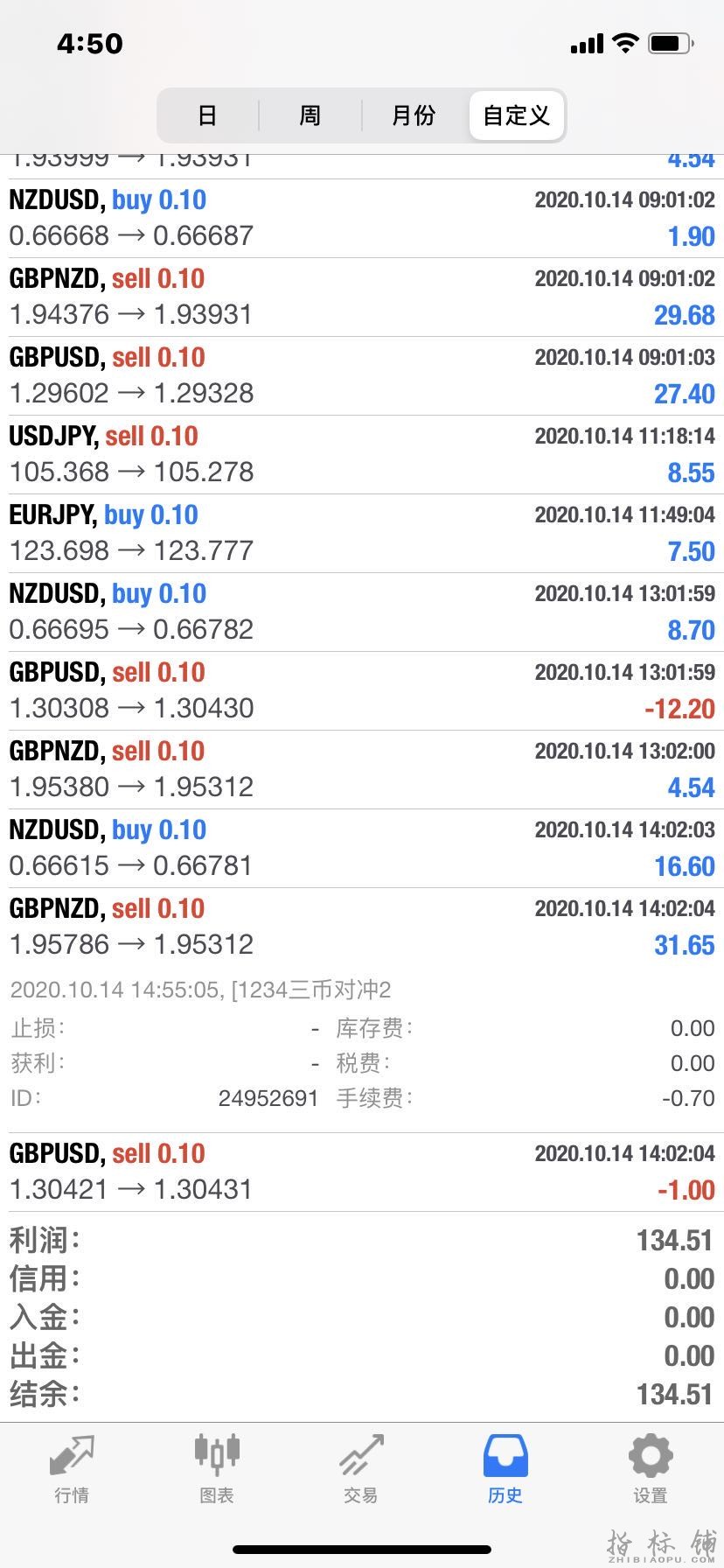Collapse the GBPNZD sell trade with 31.65 profit
Viewport: 724px width, 1568px height.
point(362,927)
